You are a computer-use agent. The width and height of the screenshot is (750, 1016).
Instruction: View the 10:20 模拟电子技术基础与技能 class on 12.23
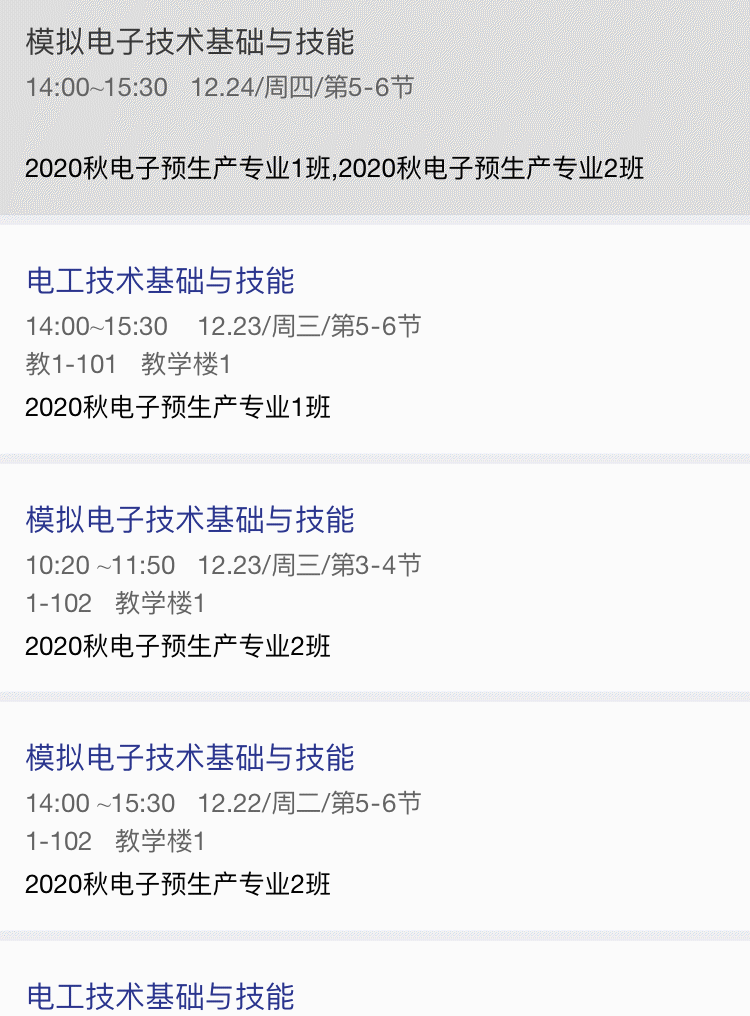click(x=190, y=520)
